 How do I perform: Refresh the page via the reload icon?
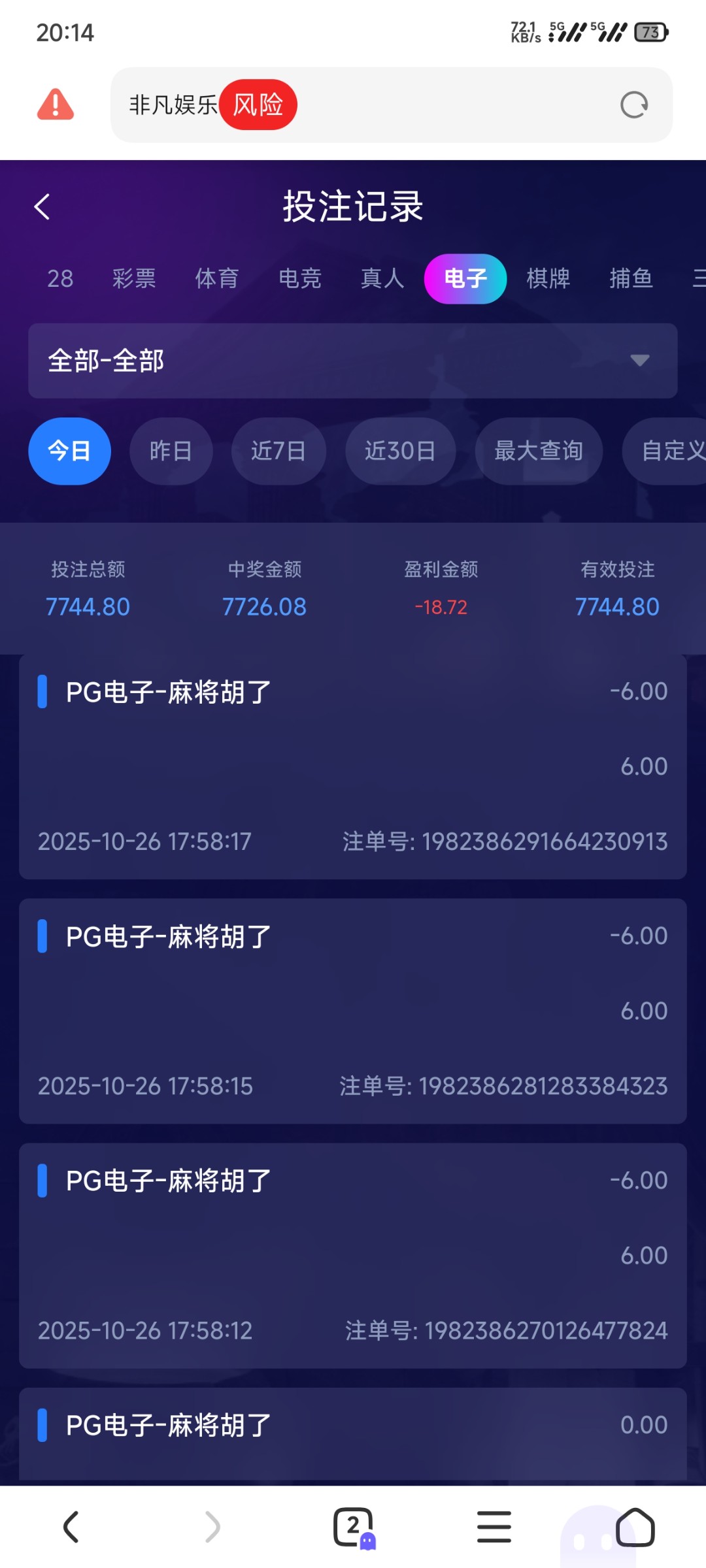(x=633, y=105)
